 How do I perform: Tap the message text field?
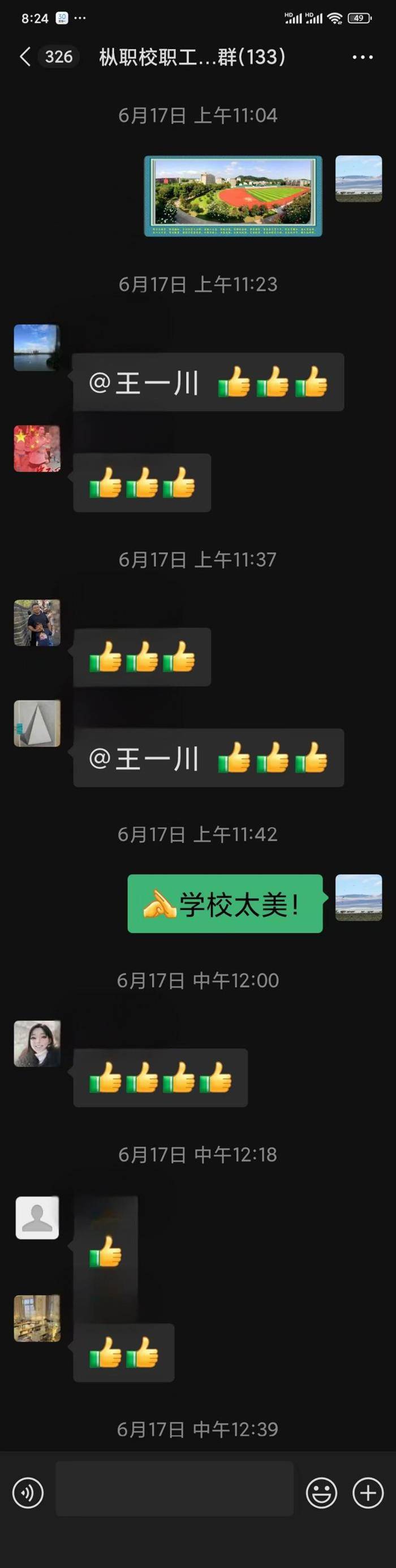pos(174,1489)
